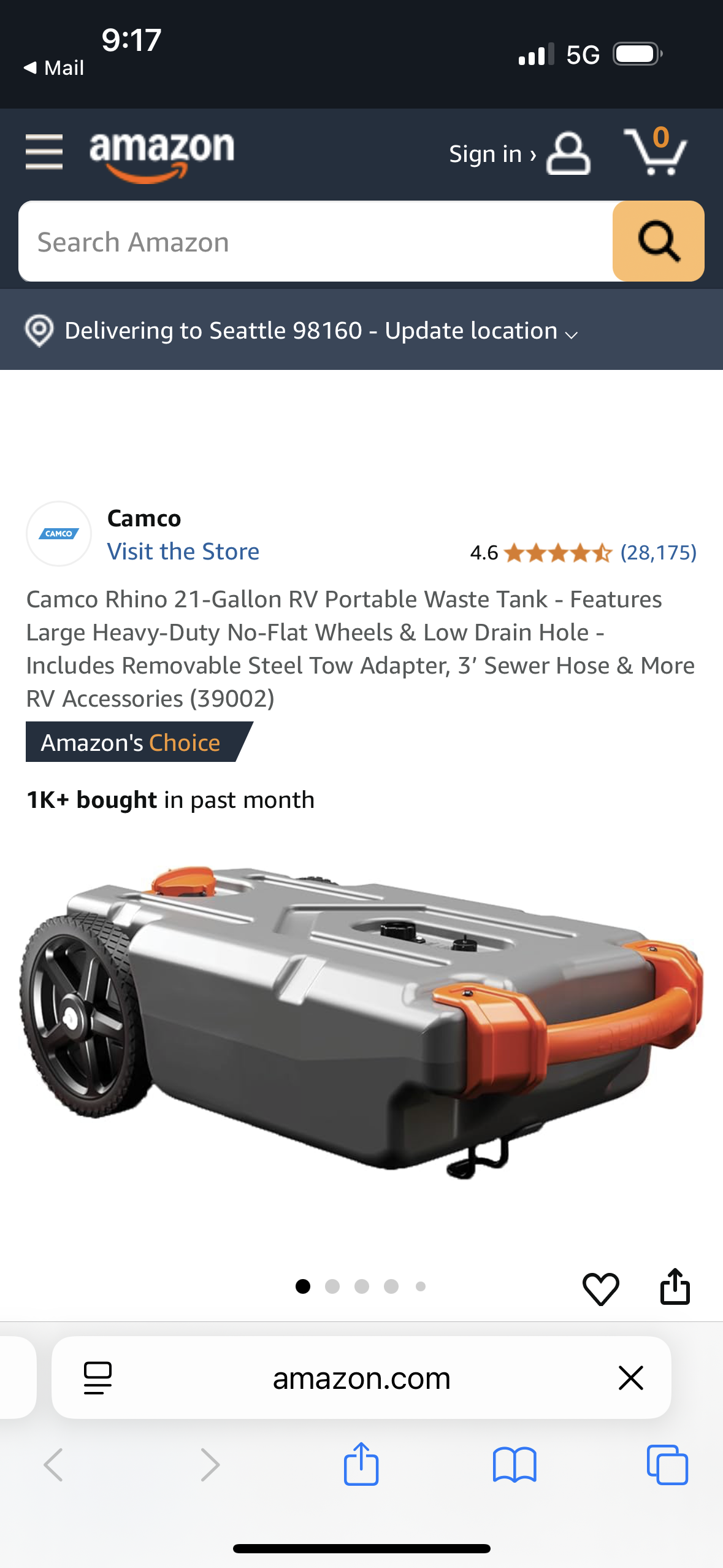
Task: Stop loading with the address bar X
Action: click(630, 1378)
